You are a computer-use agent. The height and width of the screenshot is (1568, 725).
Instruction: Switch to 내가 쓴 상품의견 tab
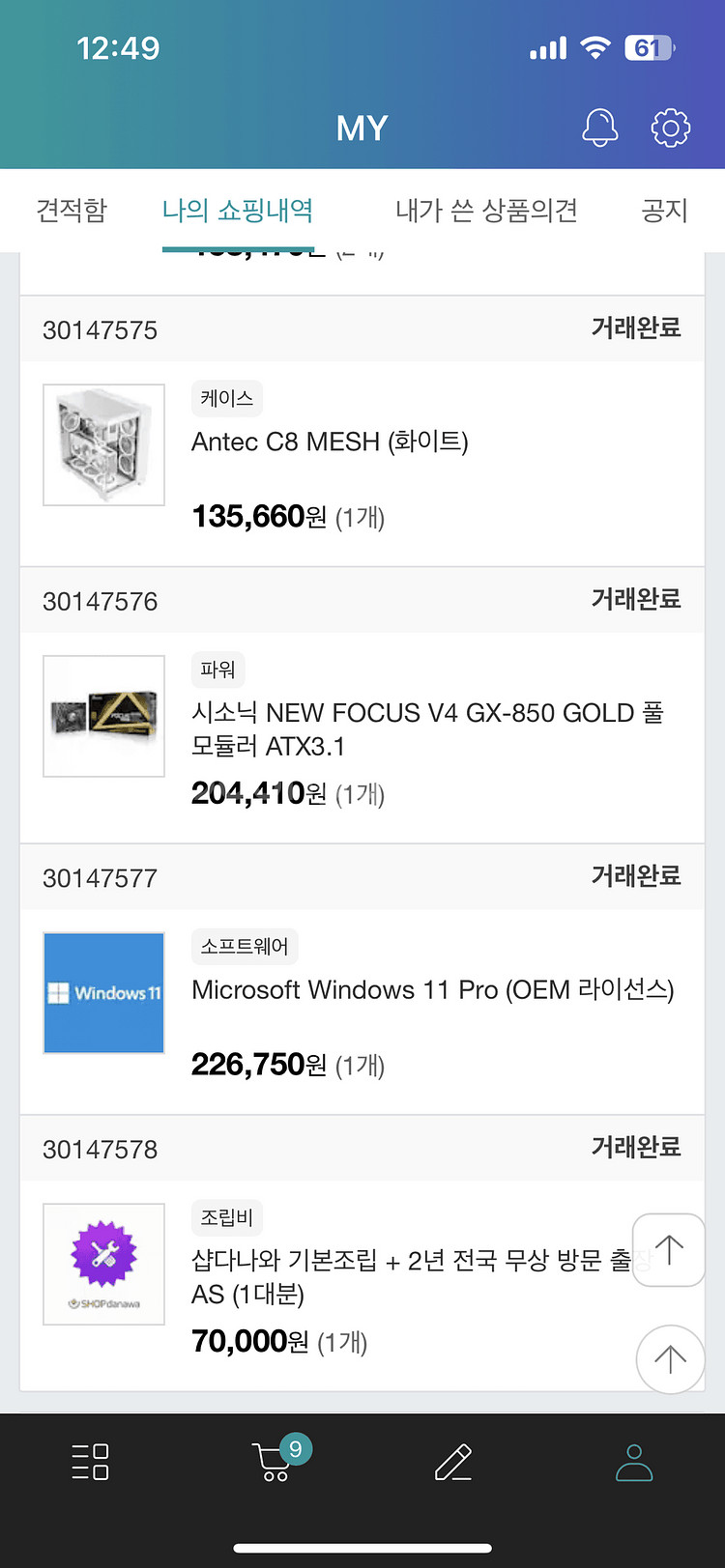click(x=486, y=210)
